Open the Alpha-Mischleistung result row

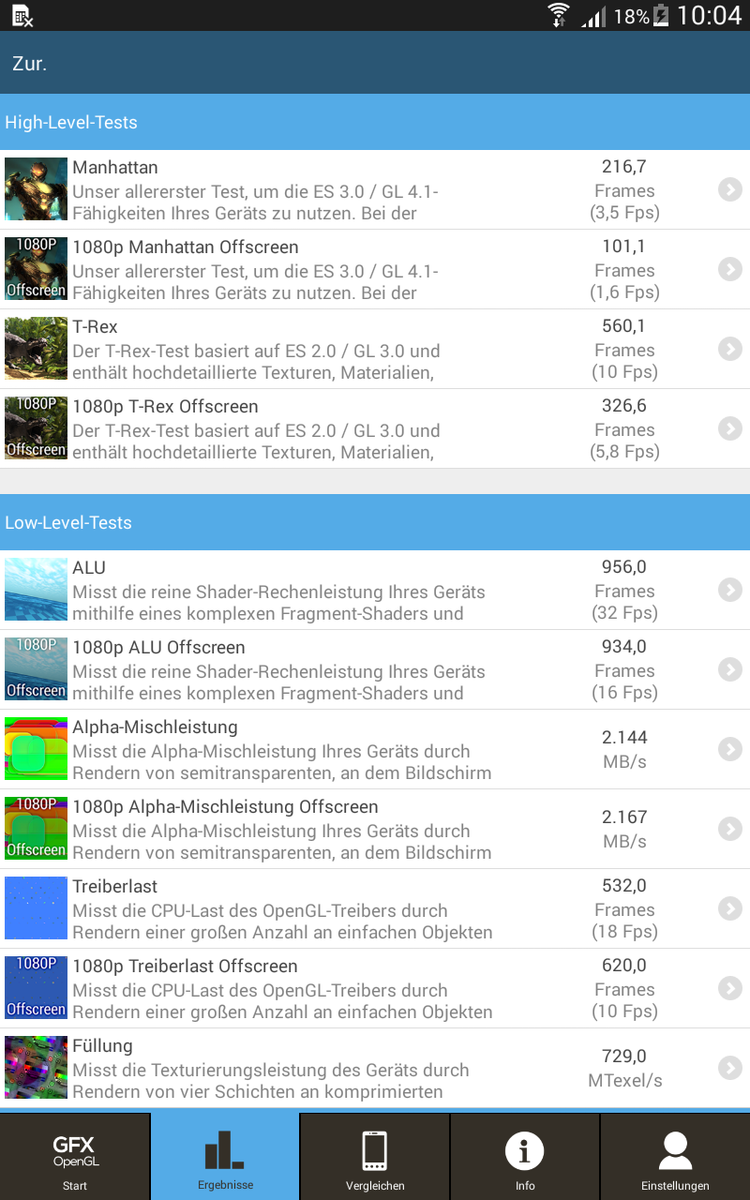click(x=374, y=749)
